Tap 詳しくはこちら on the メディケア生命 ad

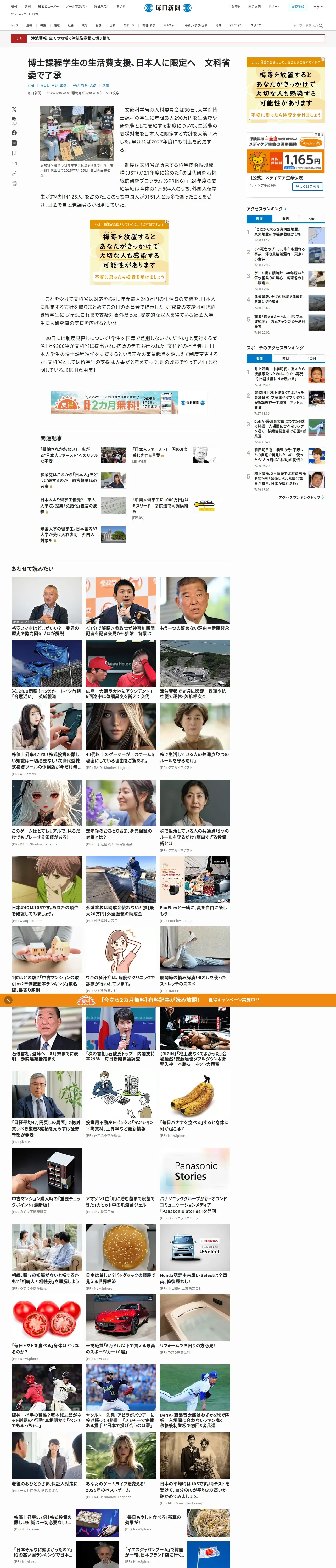307,187
